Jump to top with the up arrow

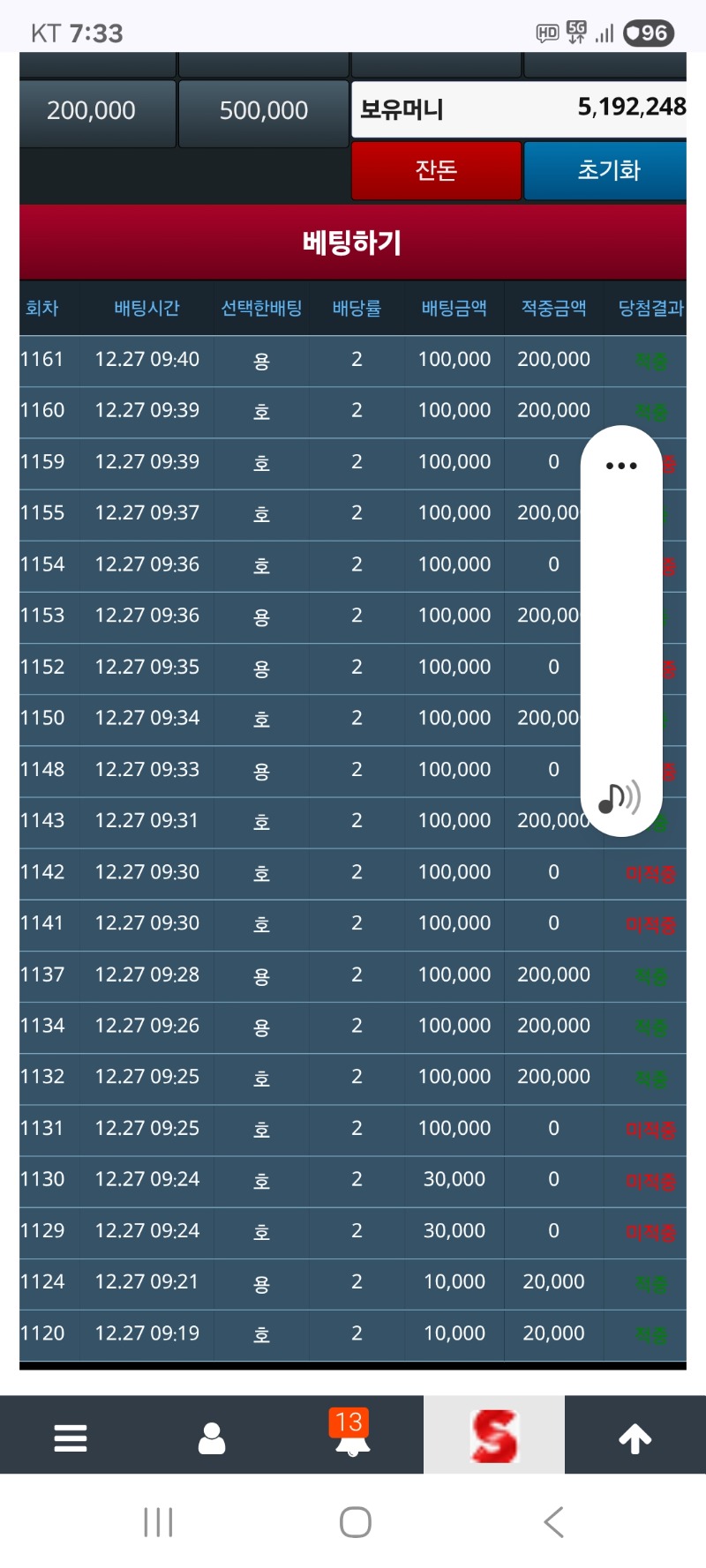[635, 1437]
